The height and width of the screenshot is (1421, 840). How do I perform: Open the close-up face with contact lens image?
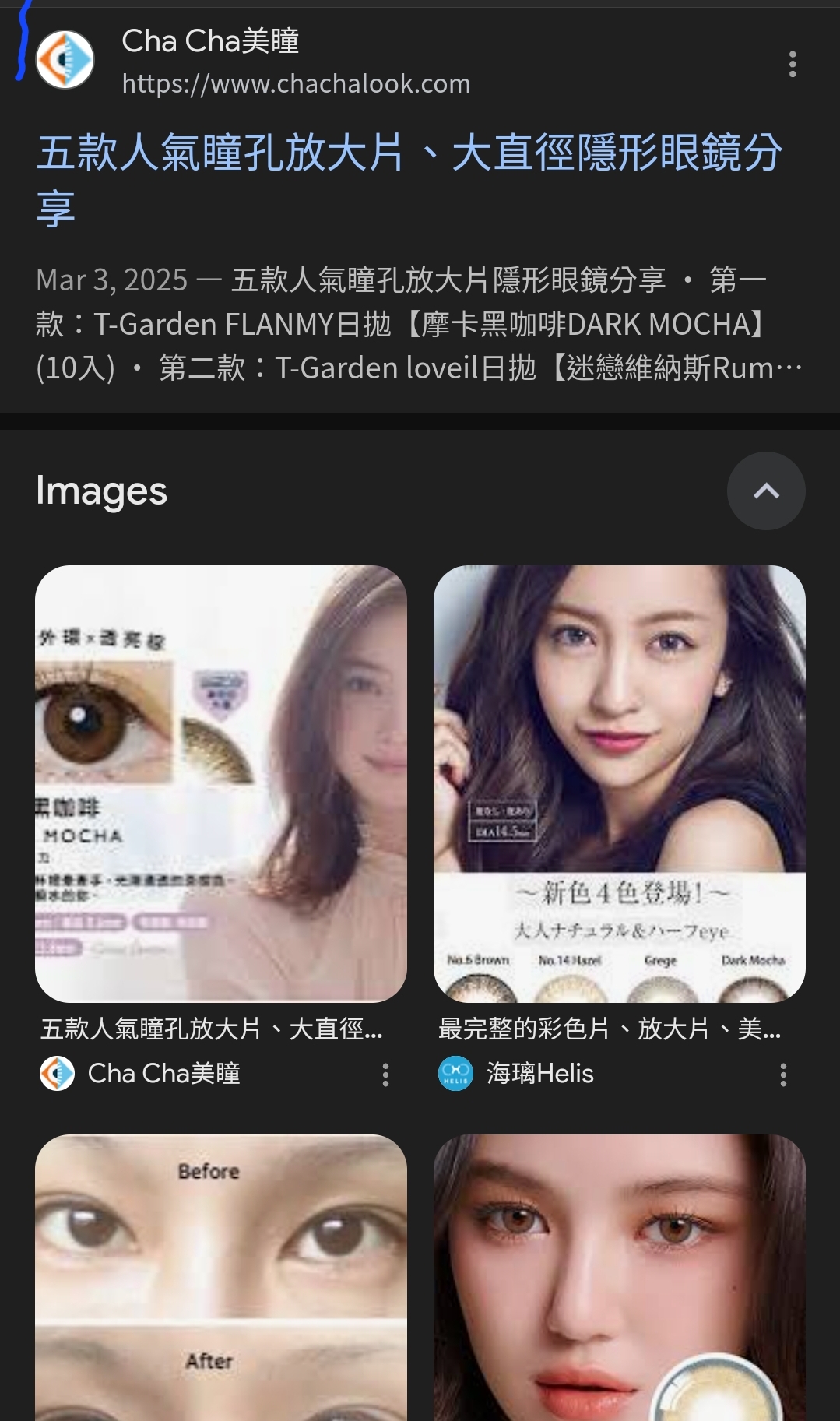coord(620,1278)
